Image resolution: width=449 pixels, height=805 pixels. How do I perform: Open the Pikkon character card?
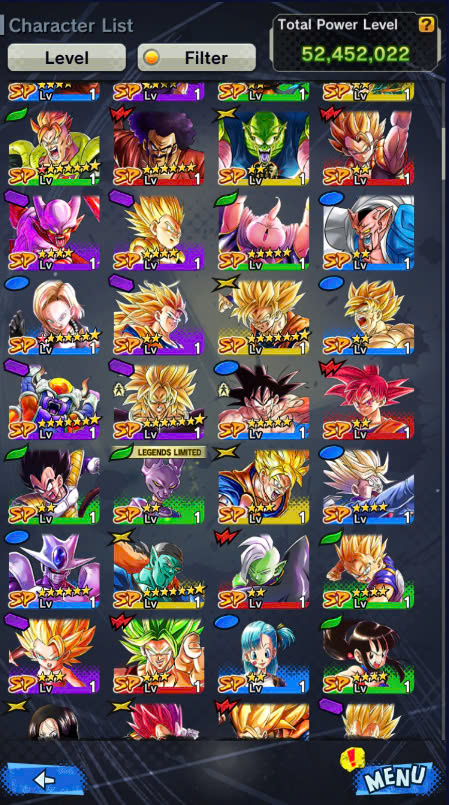click(x=159, y=570)
